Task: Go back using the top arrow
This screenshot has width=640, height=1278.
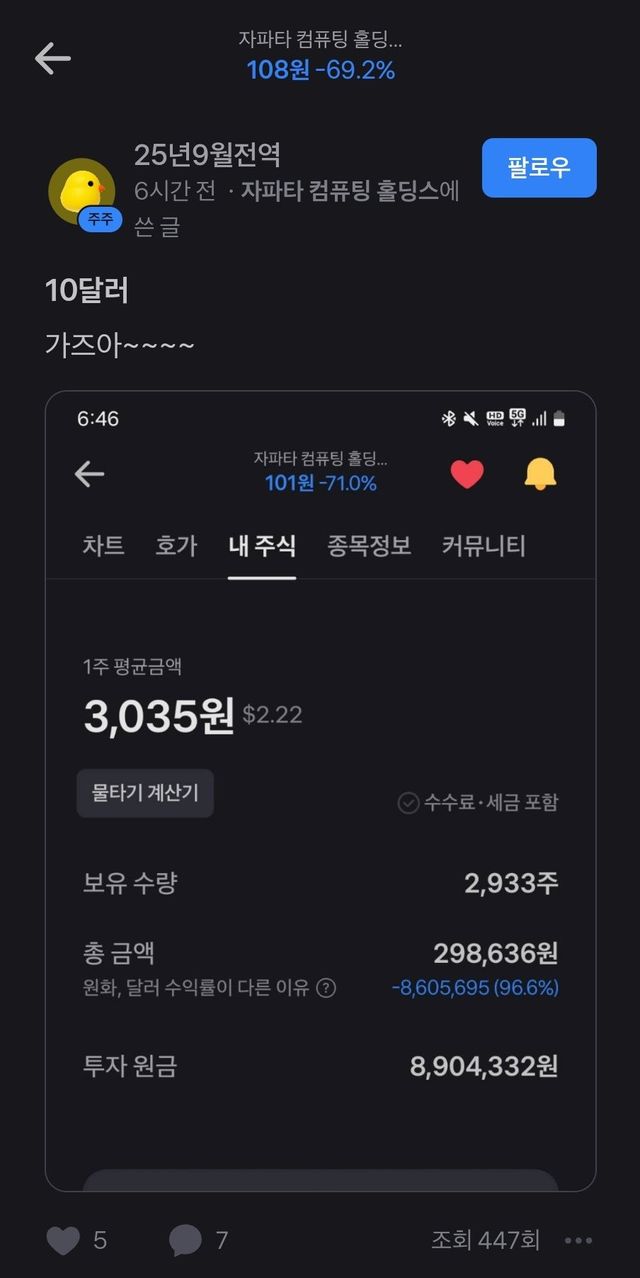Action: [53, 58]
